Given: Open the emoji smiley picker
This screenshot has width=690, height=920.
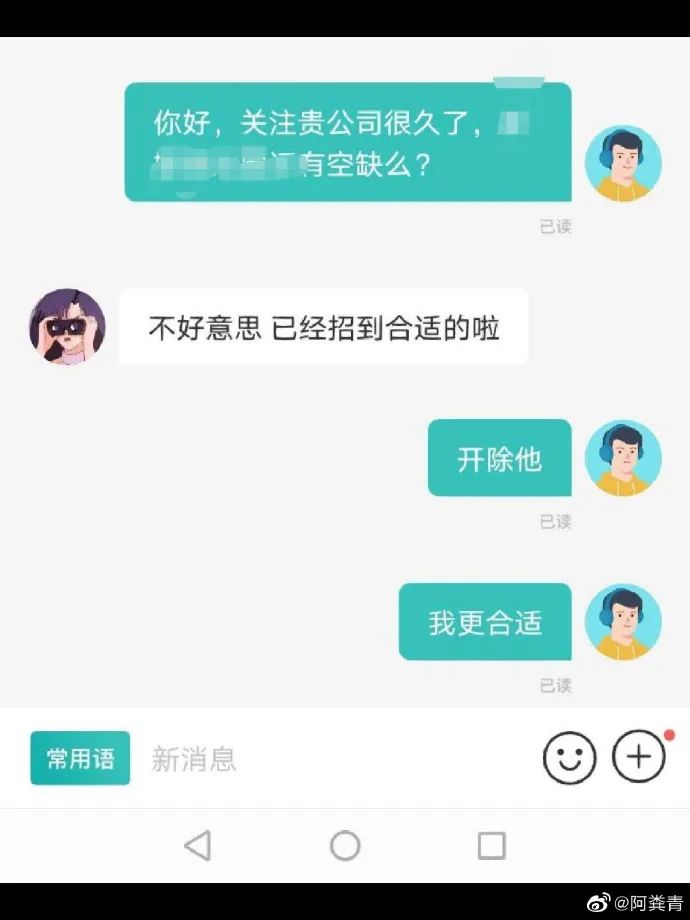Looking at the screenshot, I should [x=569, y=757].
